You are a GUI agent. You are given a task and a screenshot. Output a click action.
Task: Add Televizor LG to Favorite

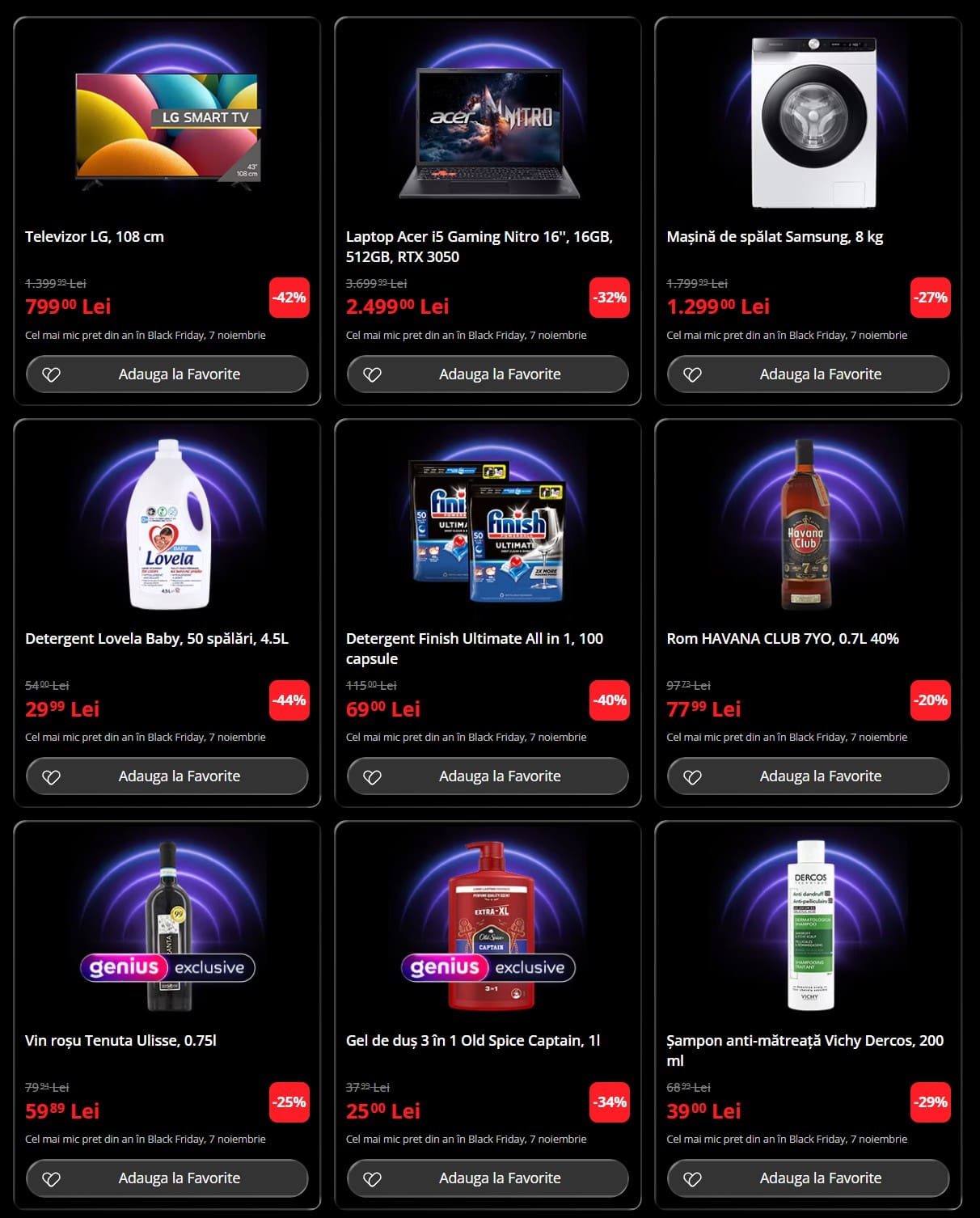pyautogui.click(x=167, y=374)
